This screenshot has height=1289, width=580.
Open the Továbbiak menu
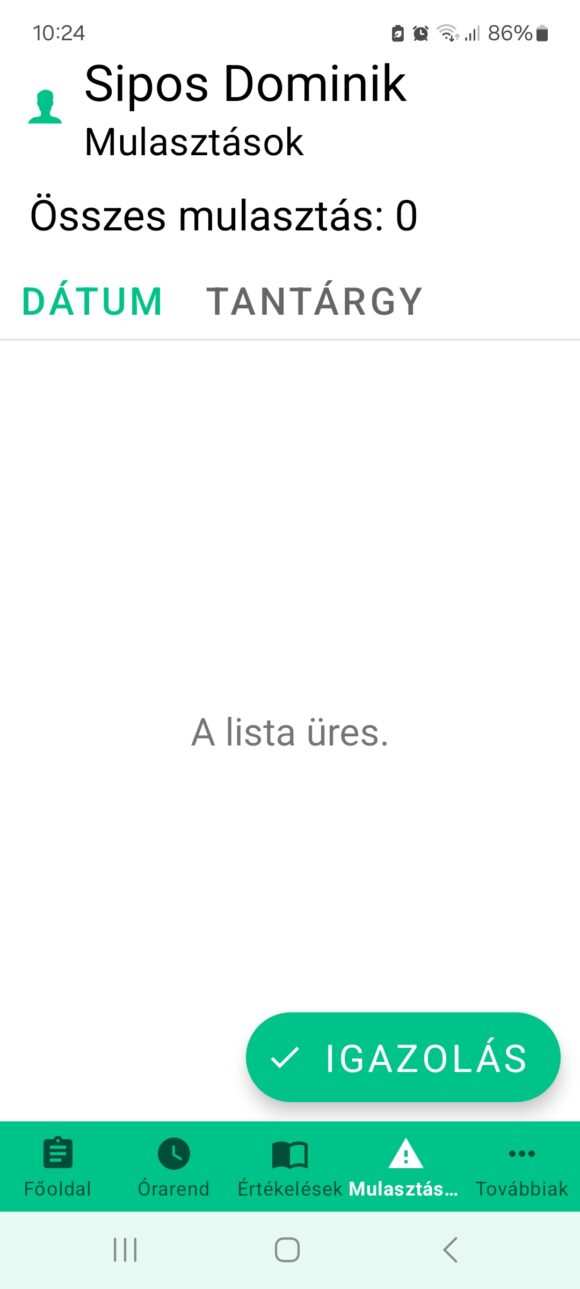[x=522, y=1167]
